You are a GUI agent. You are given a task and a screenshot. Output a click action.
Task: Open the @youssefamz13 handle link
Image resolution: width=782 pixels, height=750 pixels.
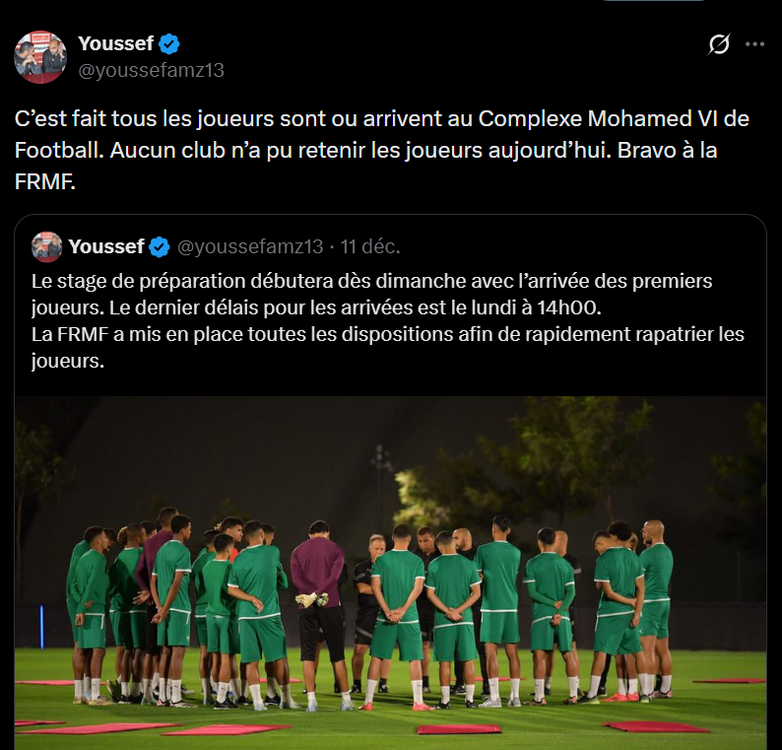click(151, 70)
